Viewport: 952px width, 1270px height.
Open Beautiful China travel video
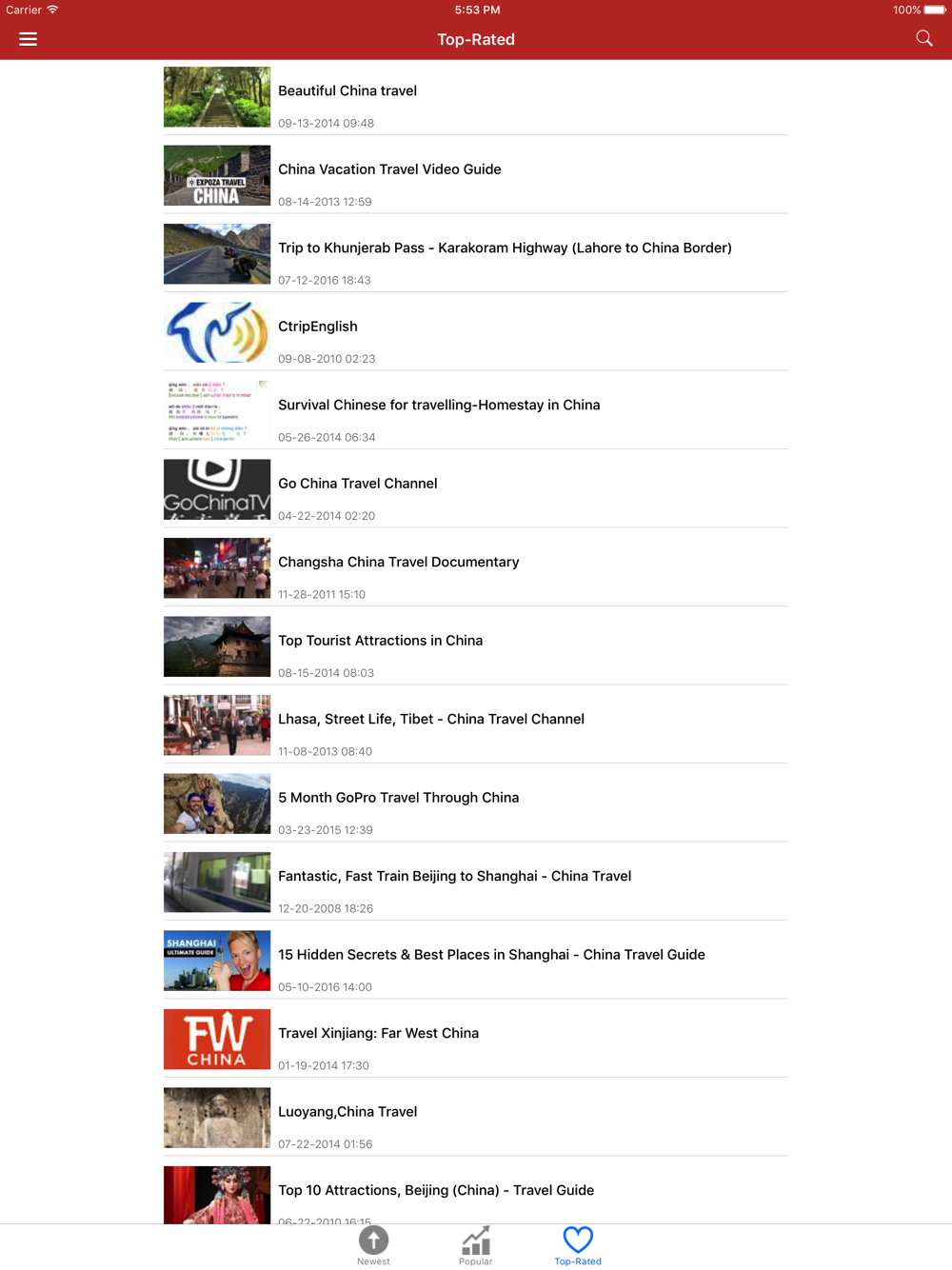[476, 96]
